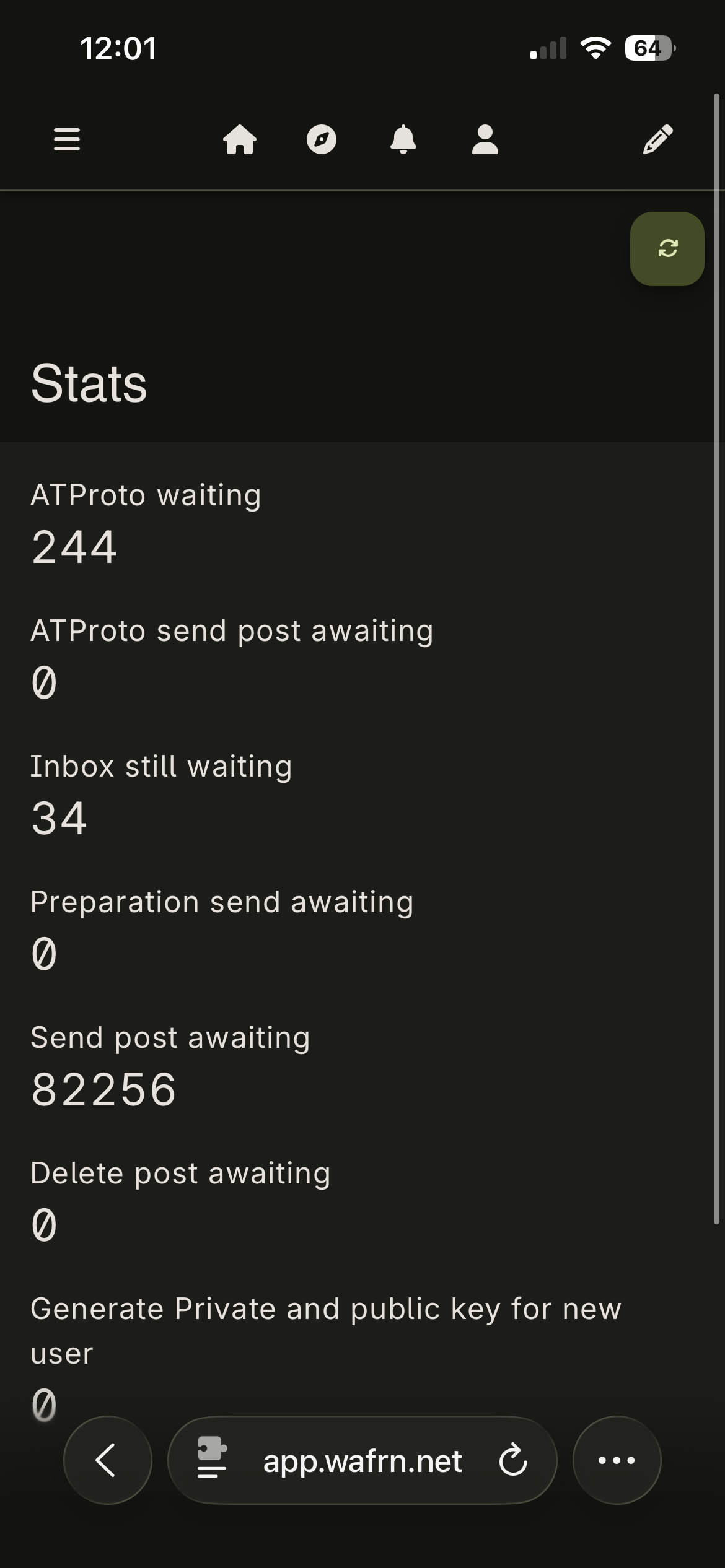
Task: Go back in the browser
Action: point(107,1460)
